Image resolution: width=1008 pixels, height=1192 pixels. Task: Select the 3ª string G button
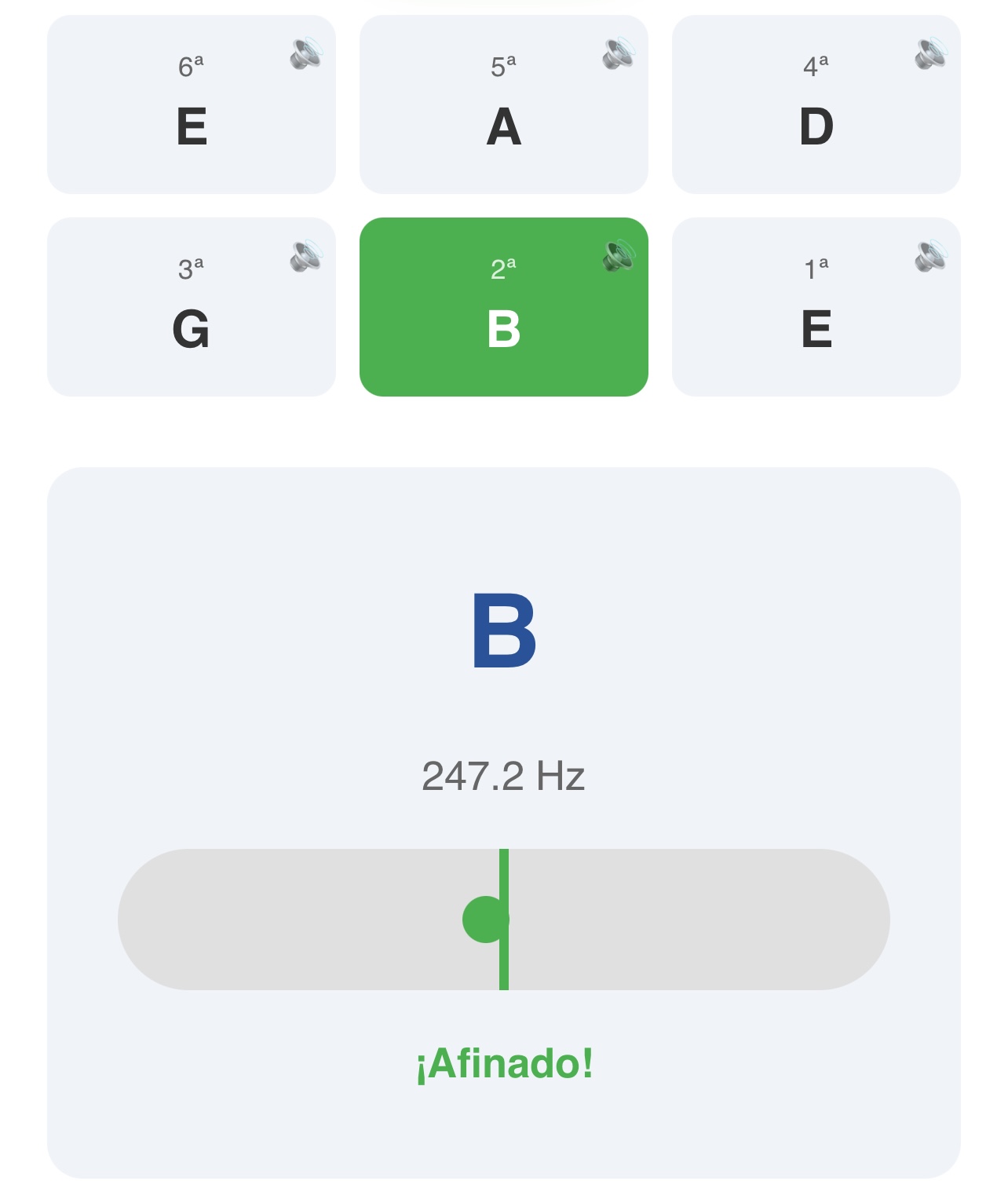(191, 314)
